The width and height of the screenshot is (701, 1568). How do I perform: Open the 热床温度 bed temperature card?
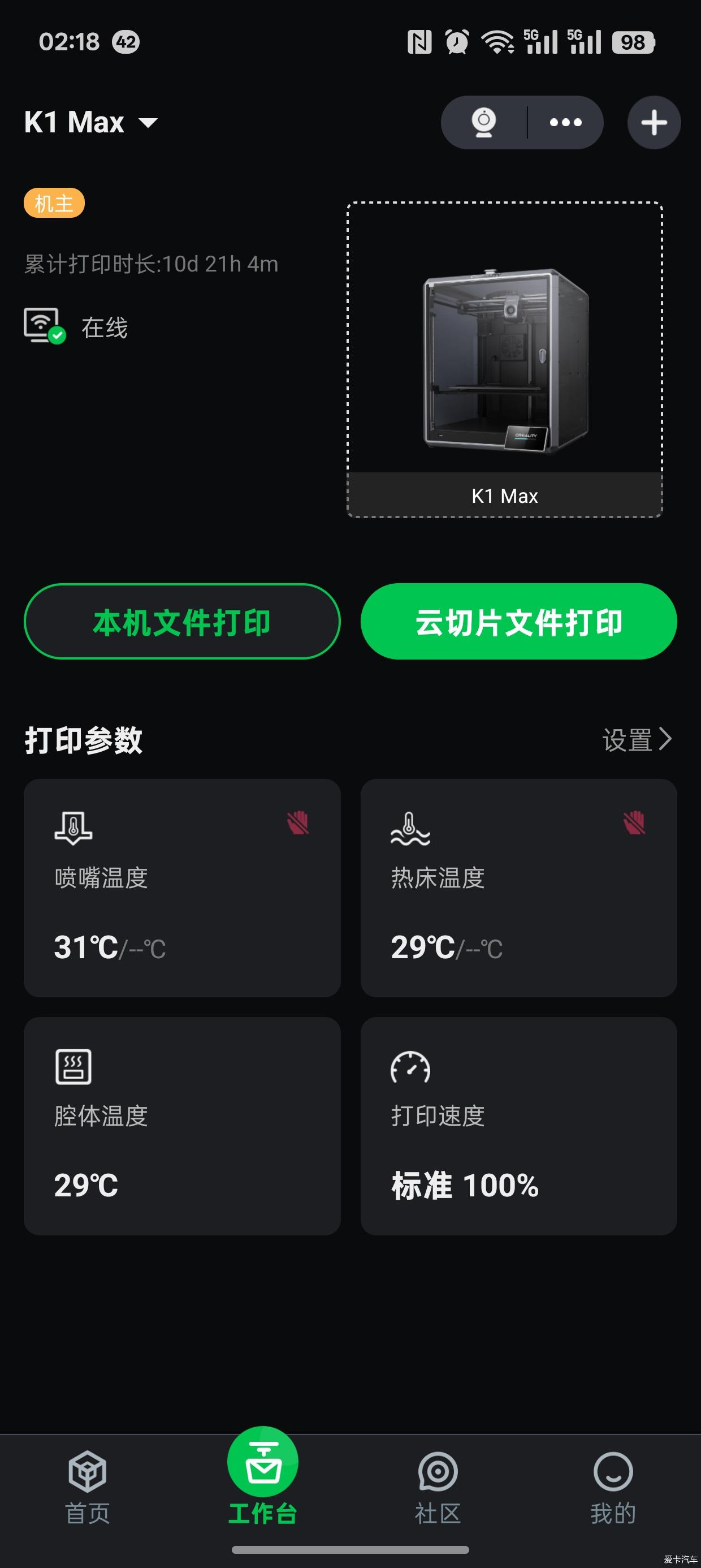click(518, 888)
